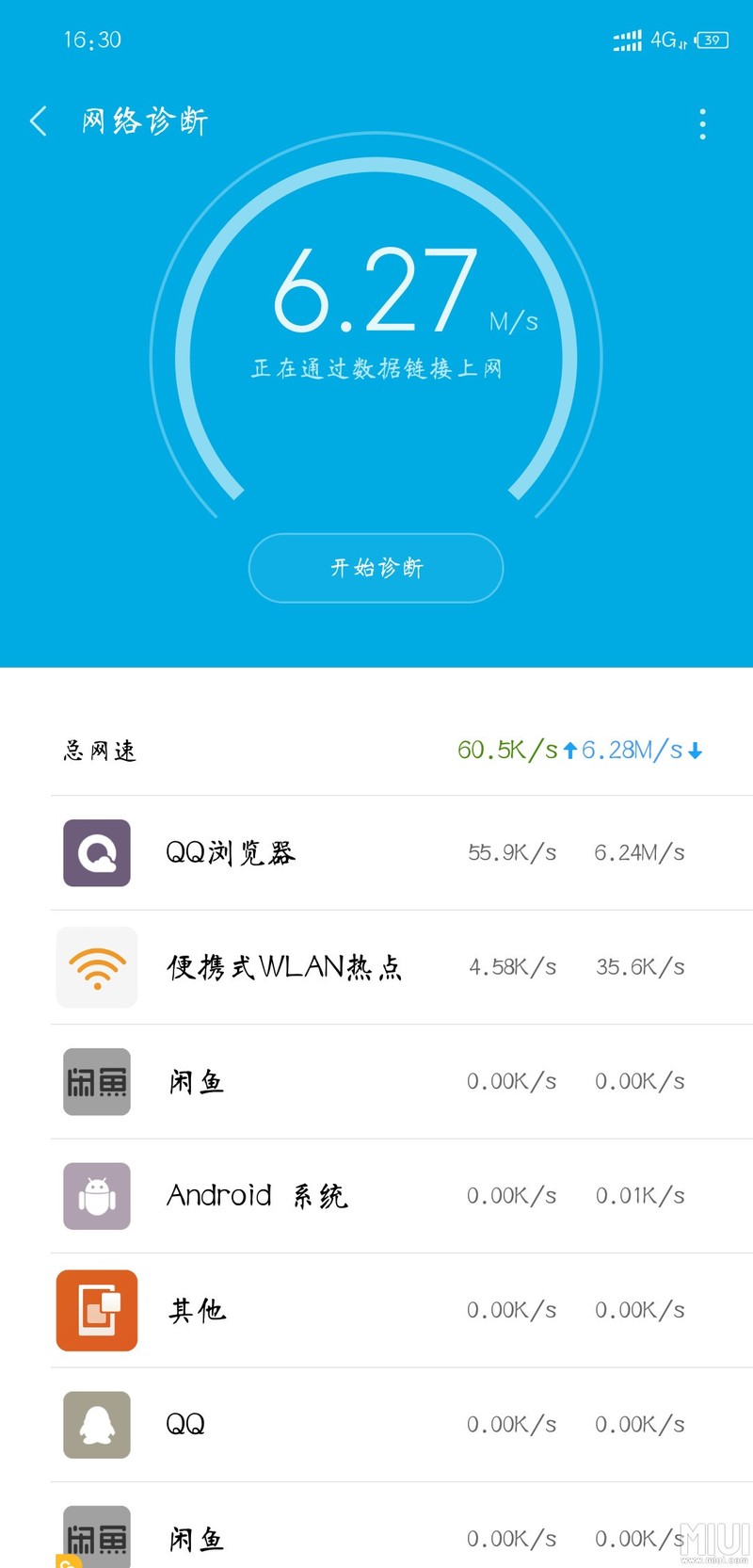Tap the QQ penguin icon
This screenshot has height=1568, width=753.
click(x=96, y=1424)
